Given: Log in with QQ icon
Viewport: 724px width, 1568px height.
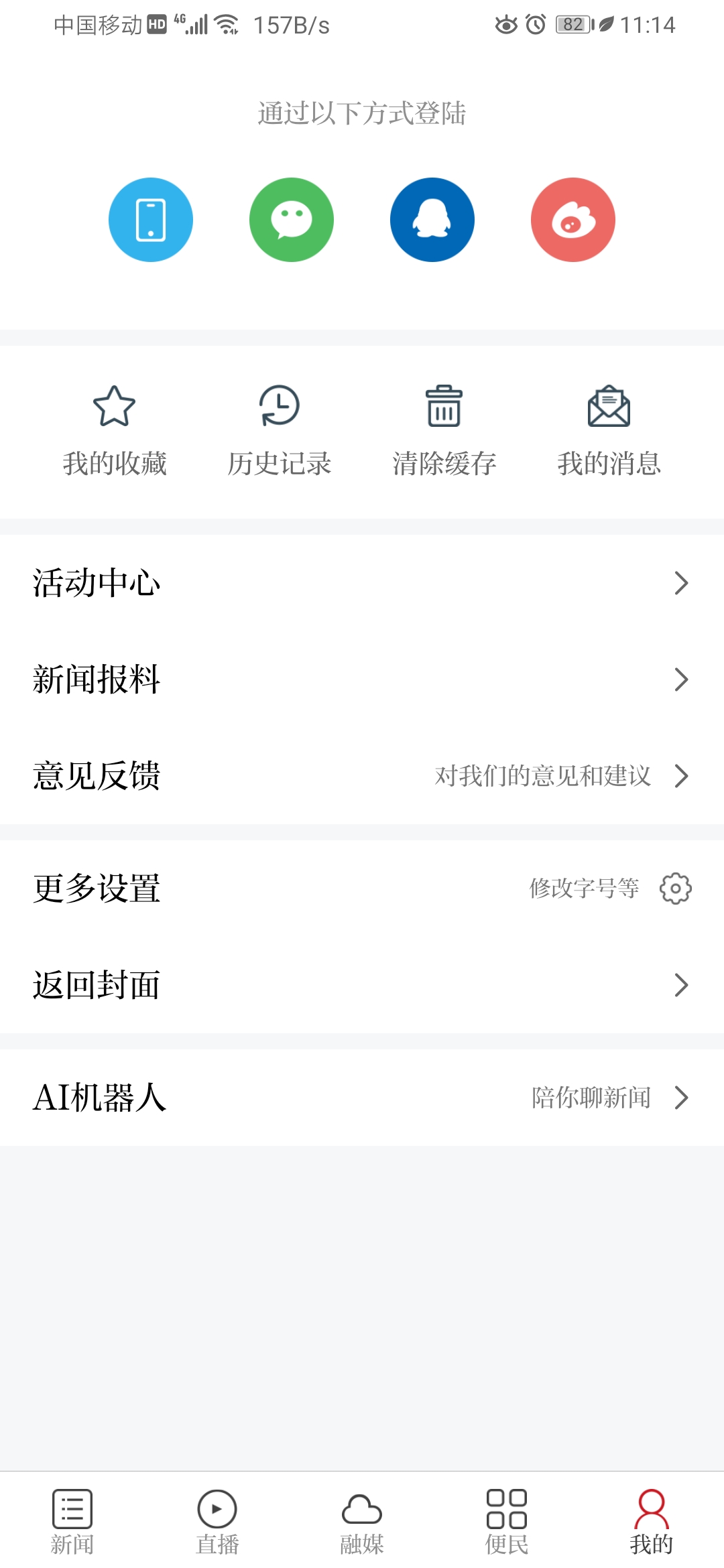Looking at the screenshot, I should coord(432,219).
